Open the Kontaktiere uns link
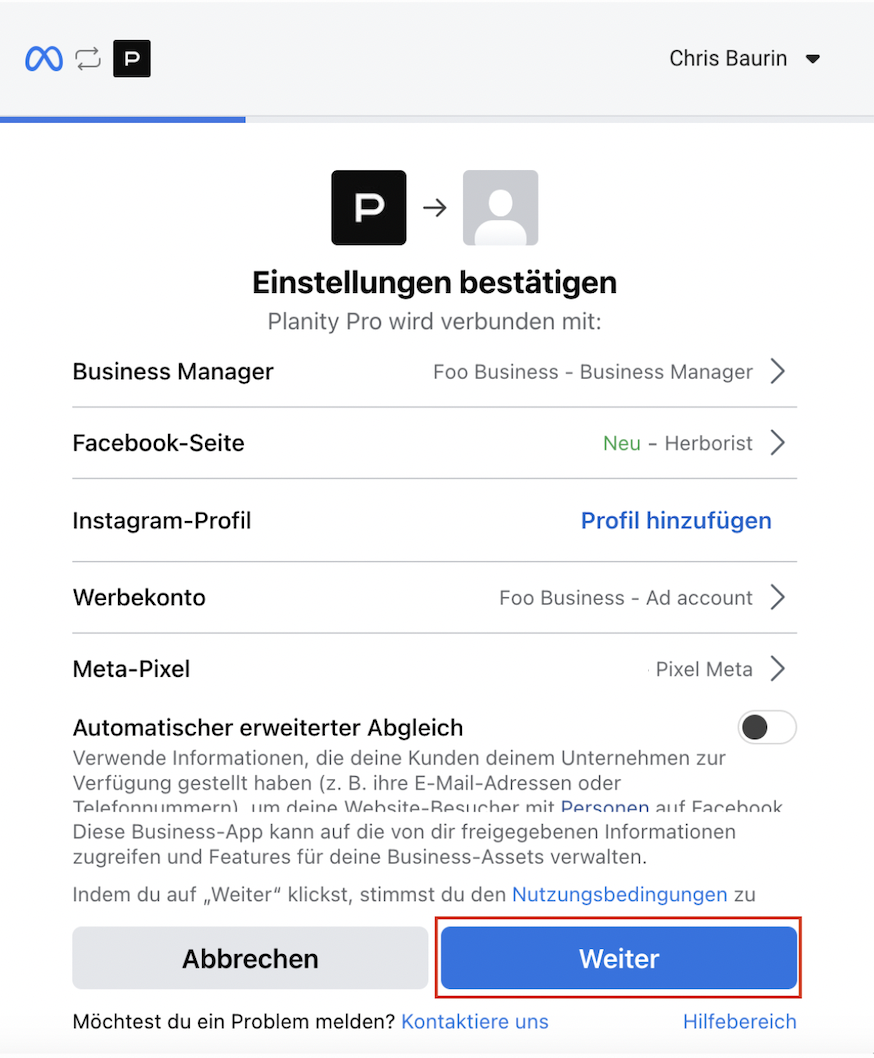The height and width of the screenshot is (1058, 874). pos(474,1022)
